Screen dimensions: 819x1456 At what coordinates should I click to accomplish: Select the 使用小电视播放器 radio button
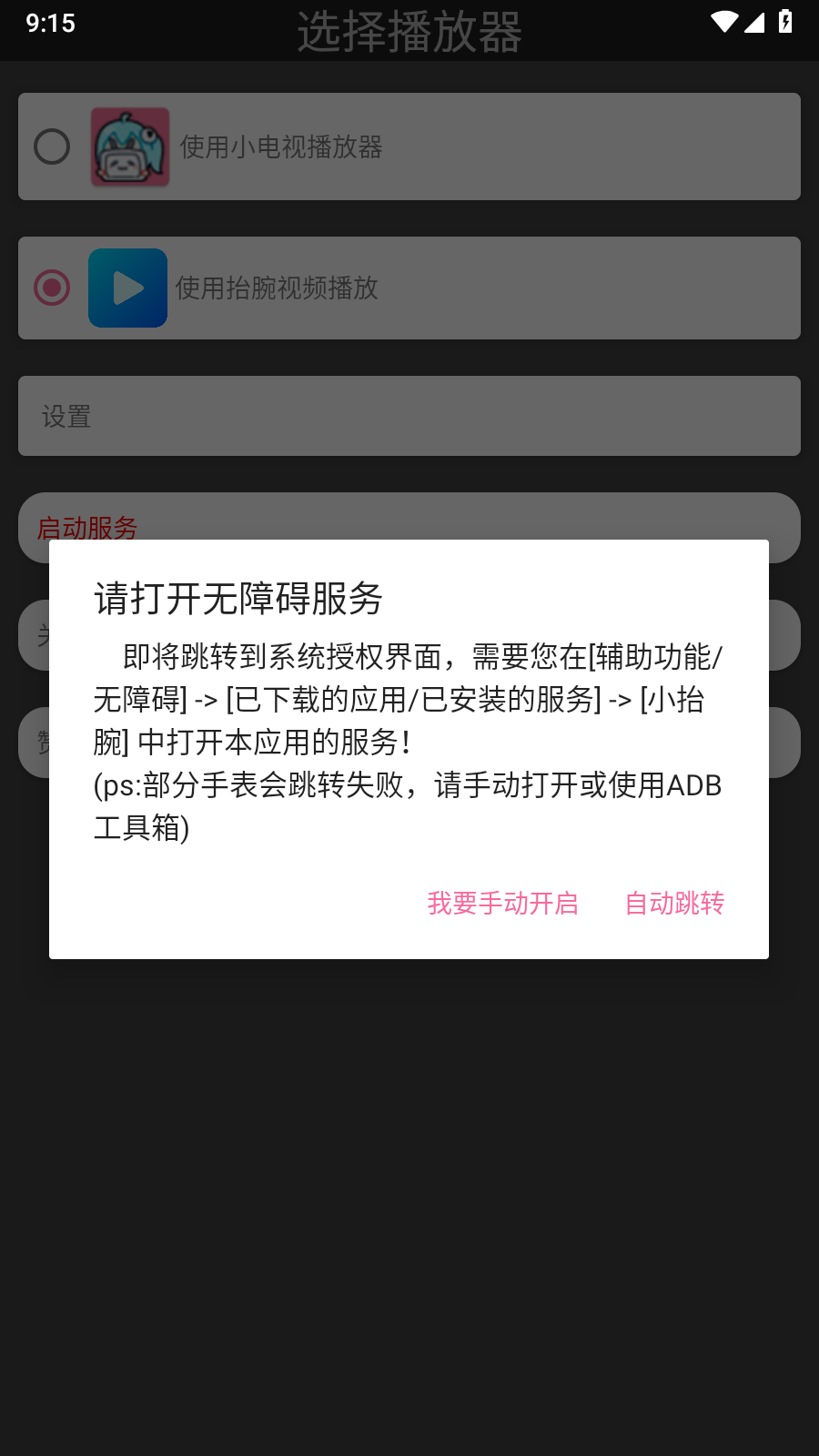pos(52,147)
